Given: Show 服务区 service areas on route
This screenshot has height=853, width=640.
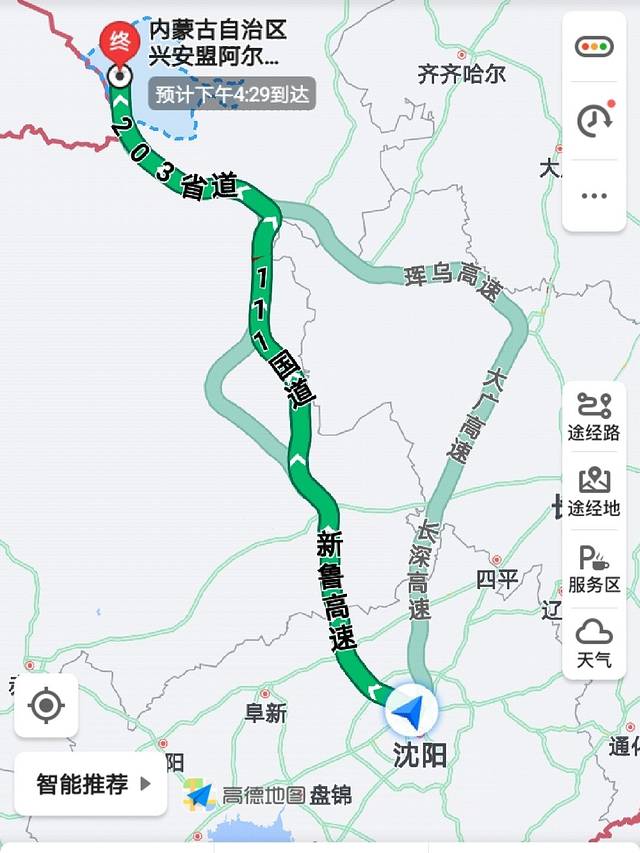Looking at the screenshot, I should pos(594,568).
